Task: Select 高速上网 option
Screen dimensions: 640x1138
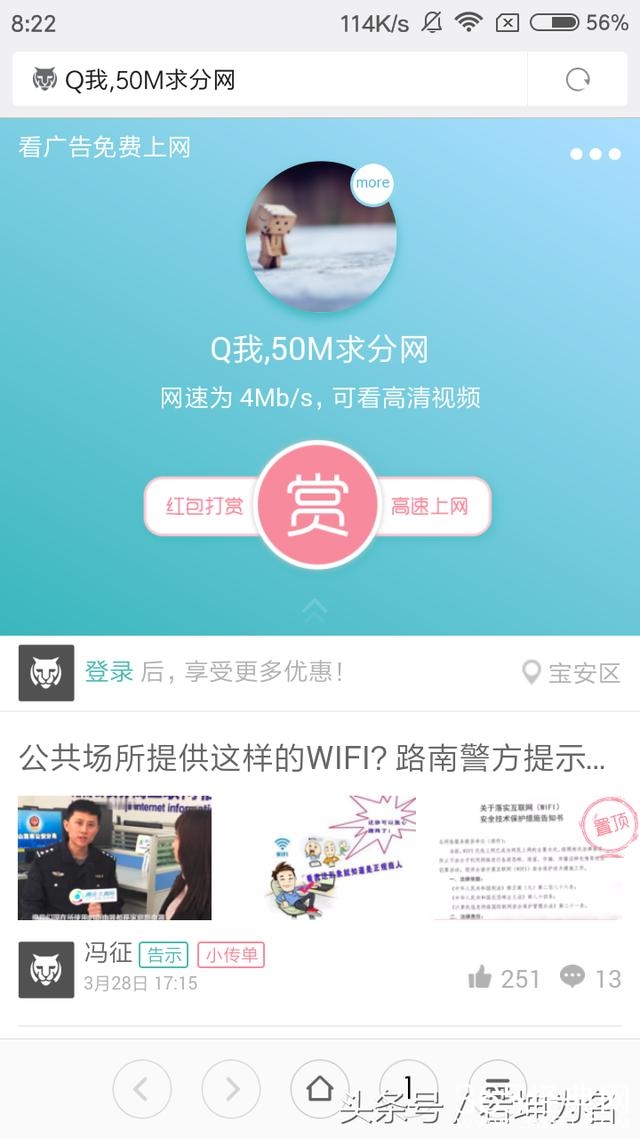Action: point(430,506)
